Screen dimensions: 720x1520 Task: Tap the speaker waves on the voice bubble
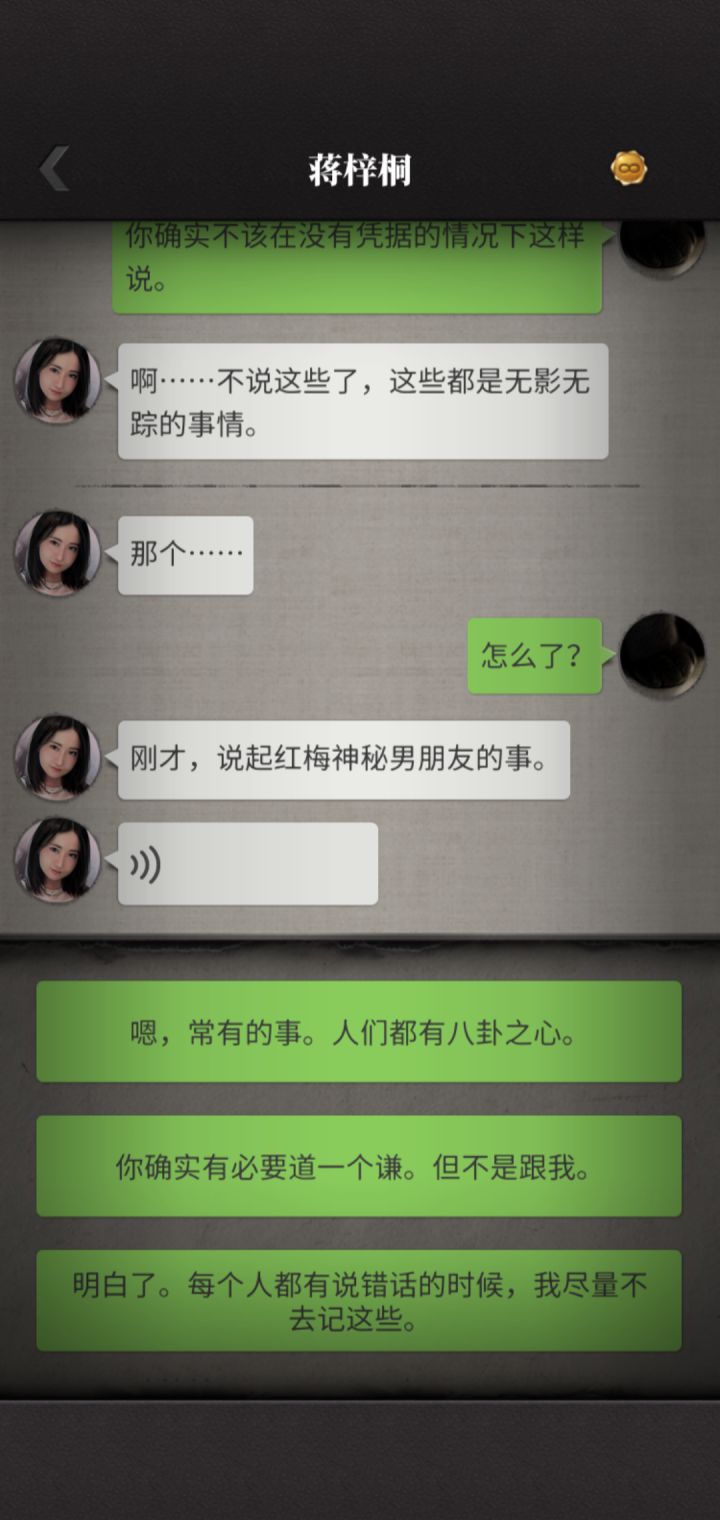click(x=143, y=862)
